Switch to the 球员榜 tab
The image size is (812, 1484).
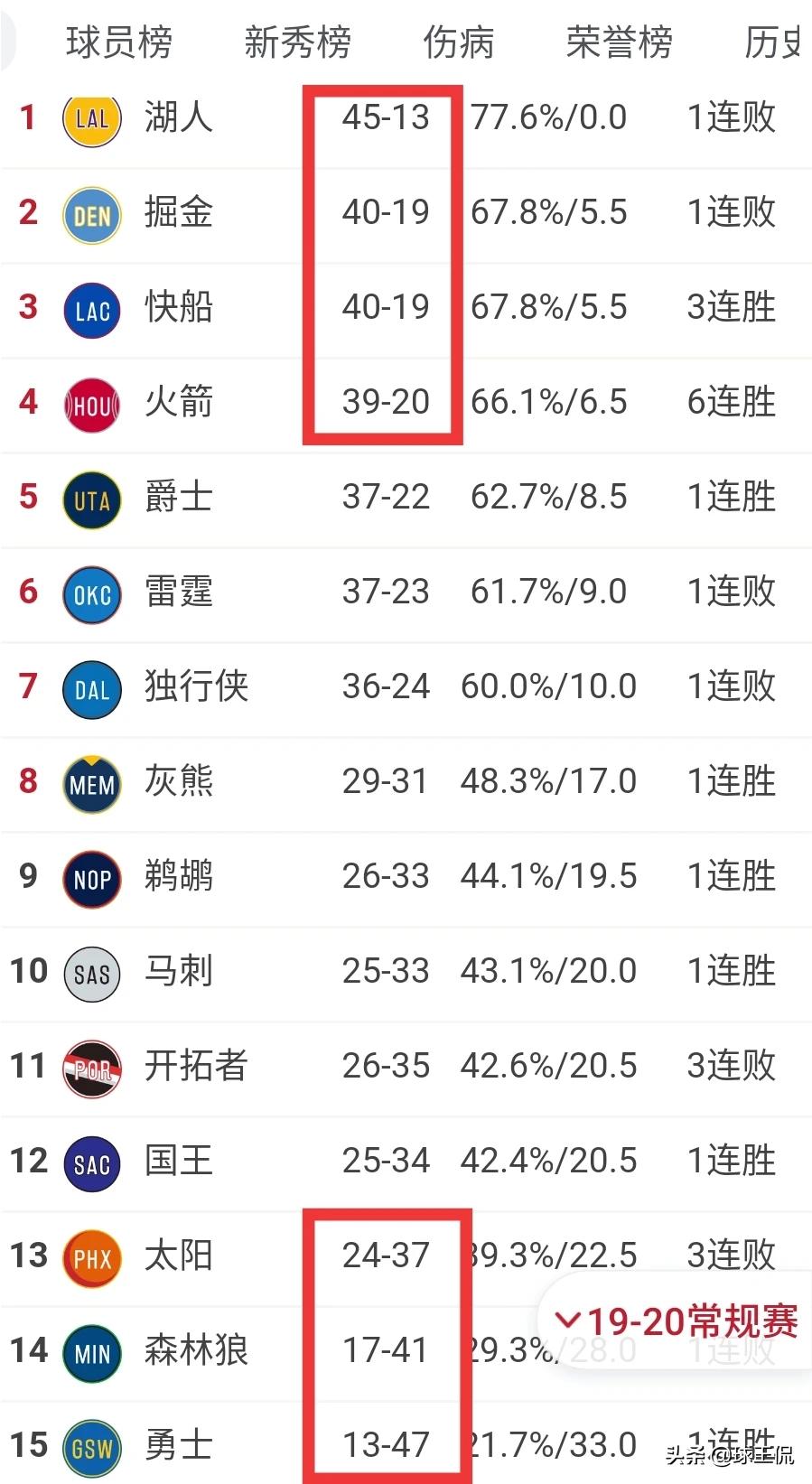coord(118,42)
